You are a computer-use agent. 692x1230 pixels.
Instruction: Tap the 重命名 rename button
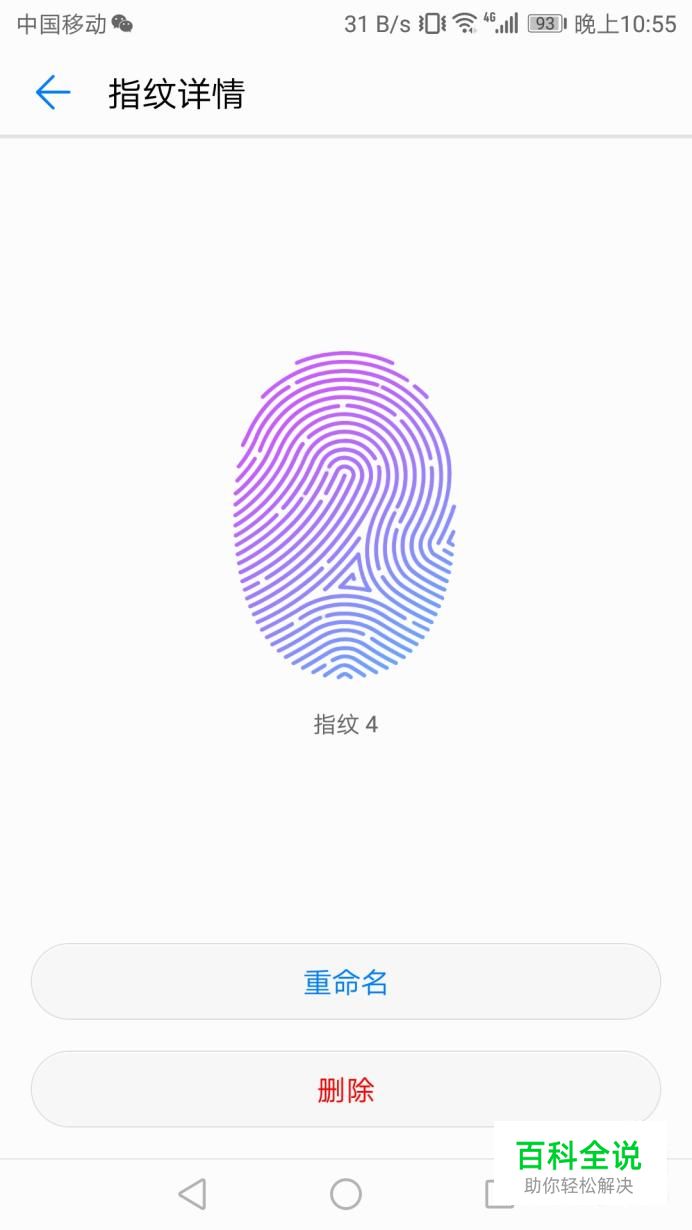[346, 982]
